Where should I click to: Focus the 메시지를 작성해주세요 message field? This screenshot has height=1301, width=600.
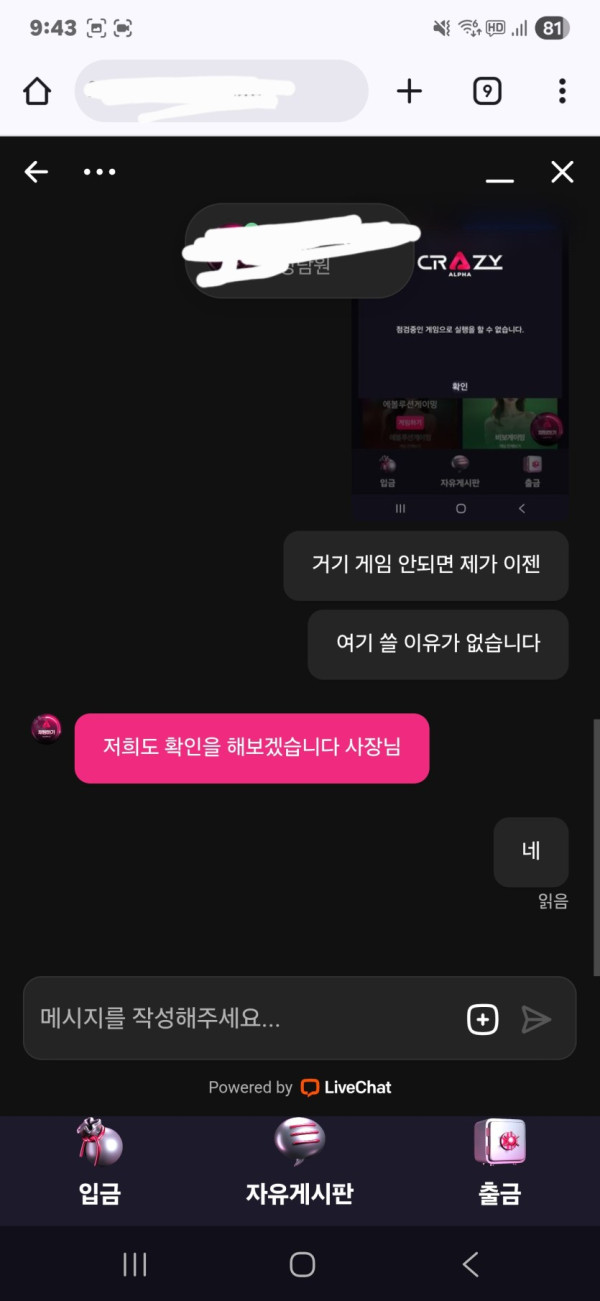coord(240,1019)
